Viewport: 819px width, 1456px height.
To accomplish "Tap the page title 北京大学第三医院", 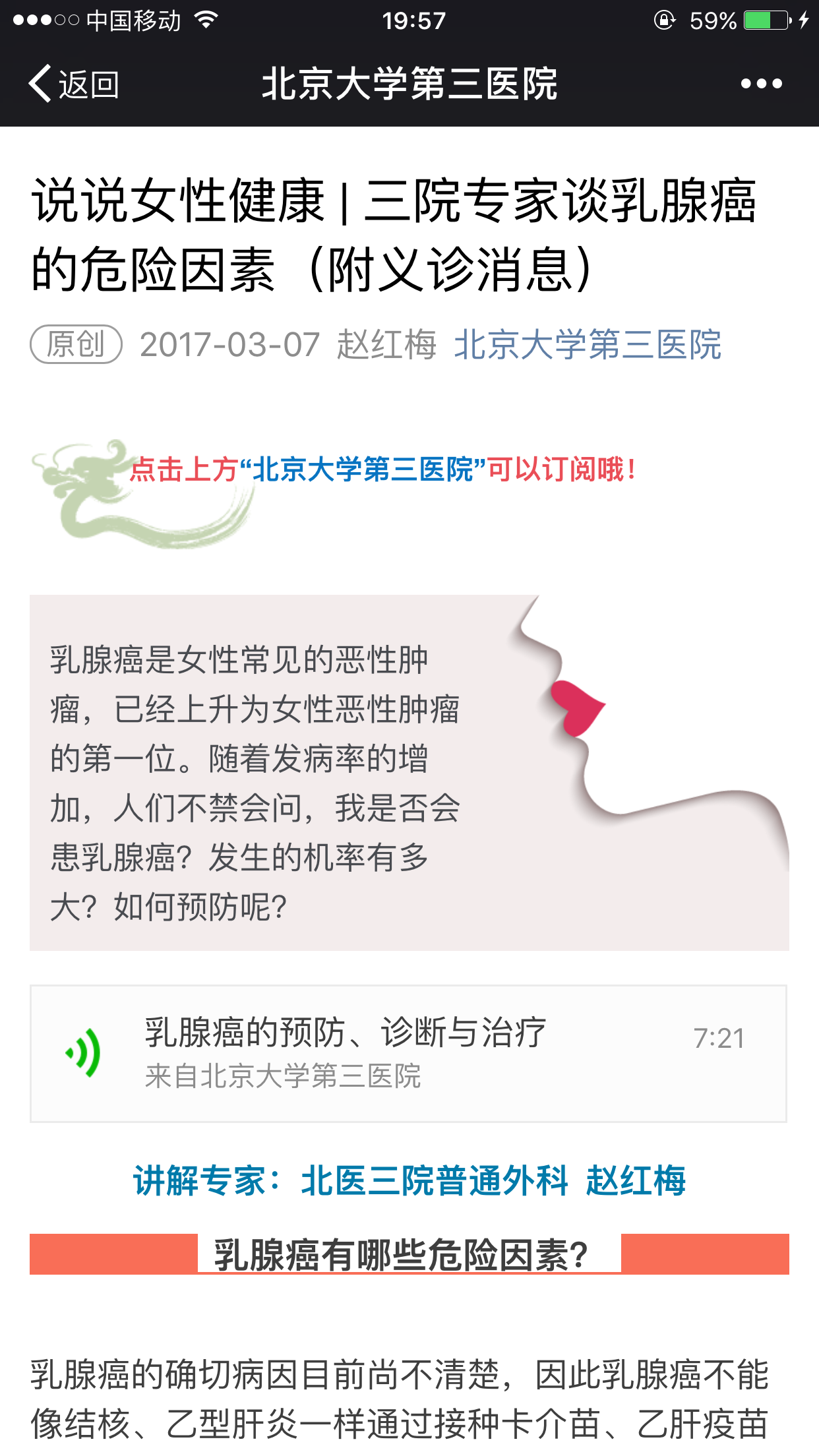I will point(409,84).
